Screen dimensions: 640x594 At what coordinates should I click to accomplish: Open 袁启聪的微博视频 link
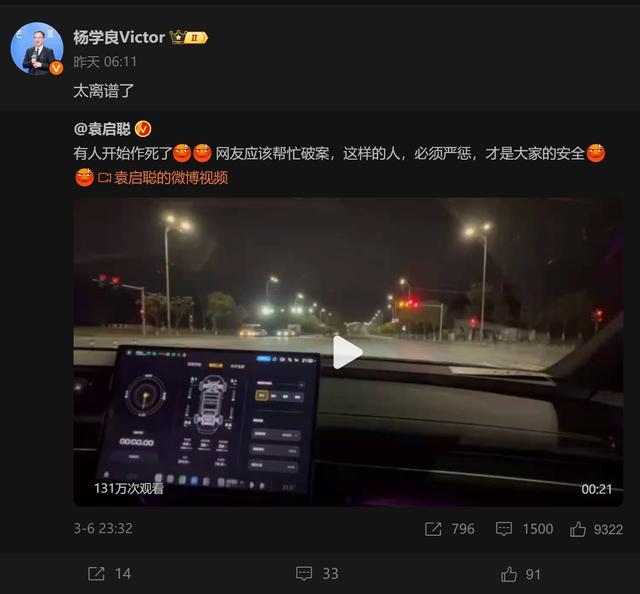pyautogui.click(x=170, y=177)
